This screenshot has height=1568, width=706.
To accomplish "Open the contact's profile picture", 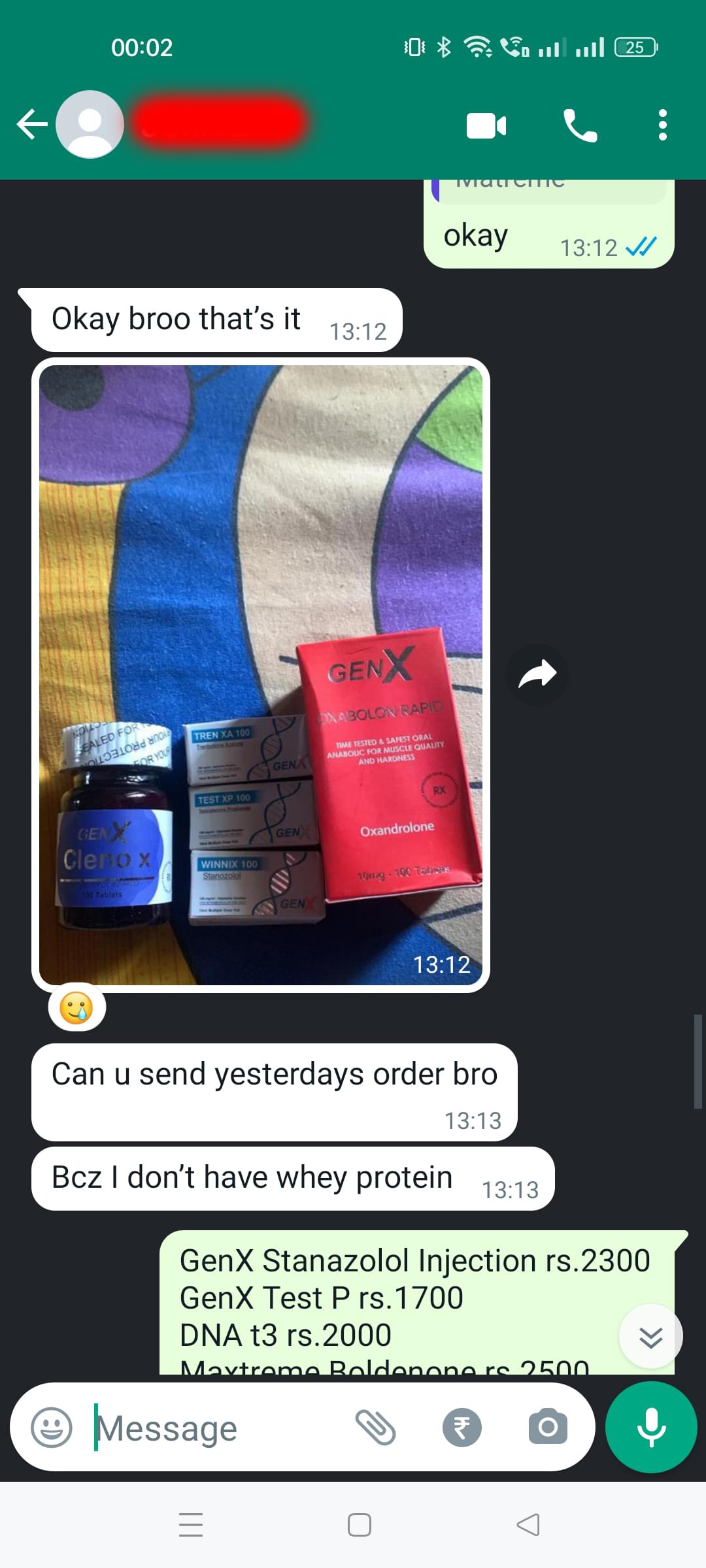I will (90, 124).
